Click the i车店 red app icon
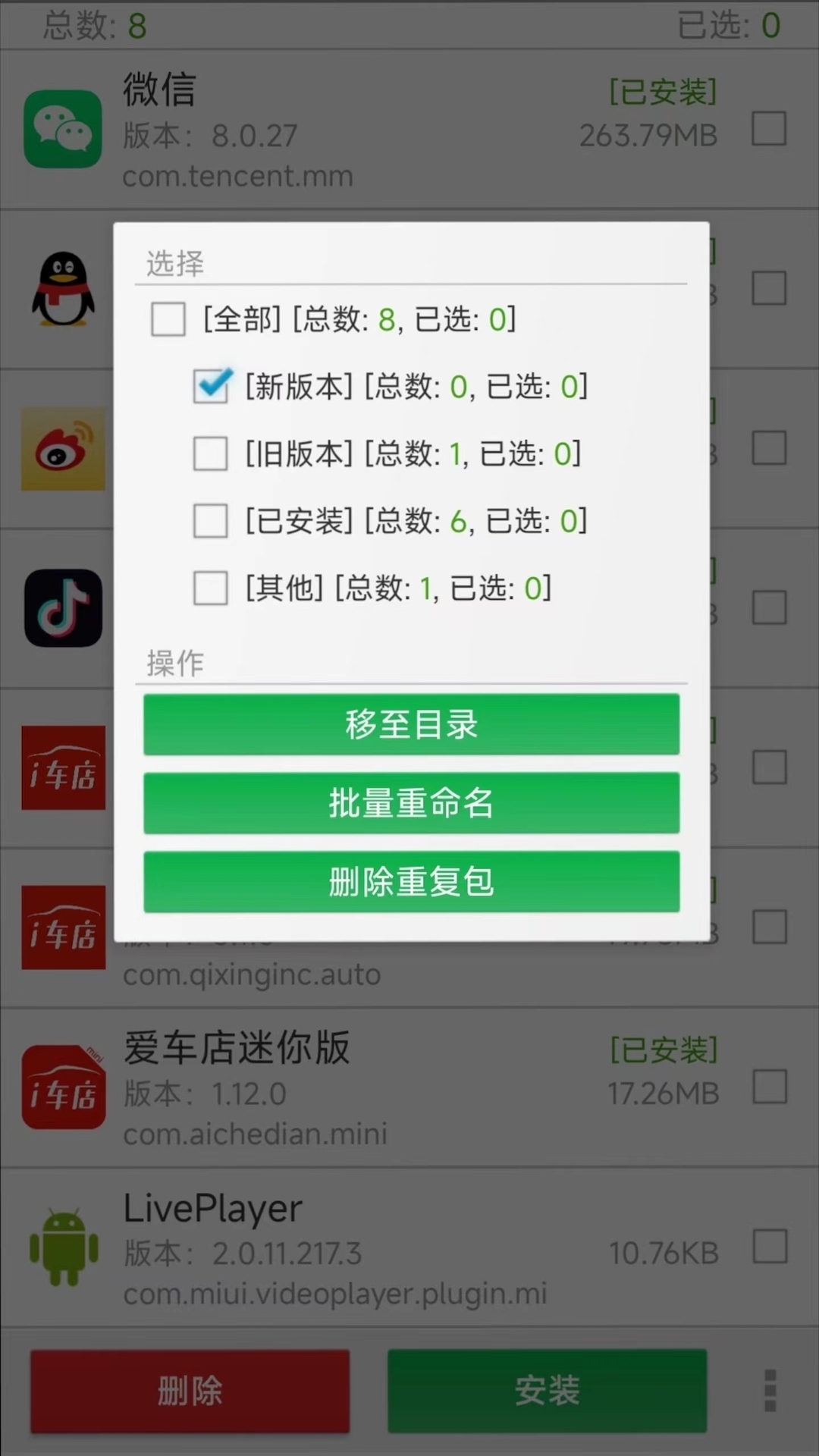 point(63,767)
